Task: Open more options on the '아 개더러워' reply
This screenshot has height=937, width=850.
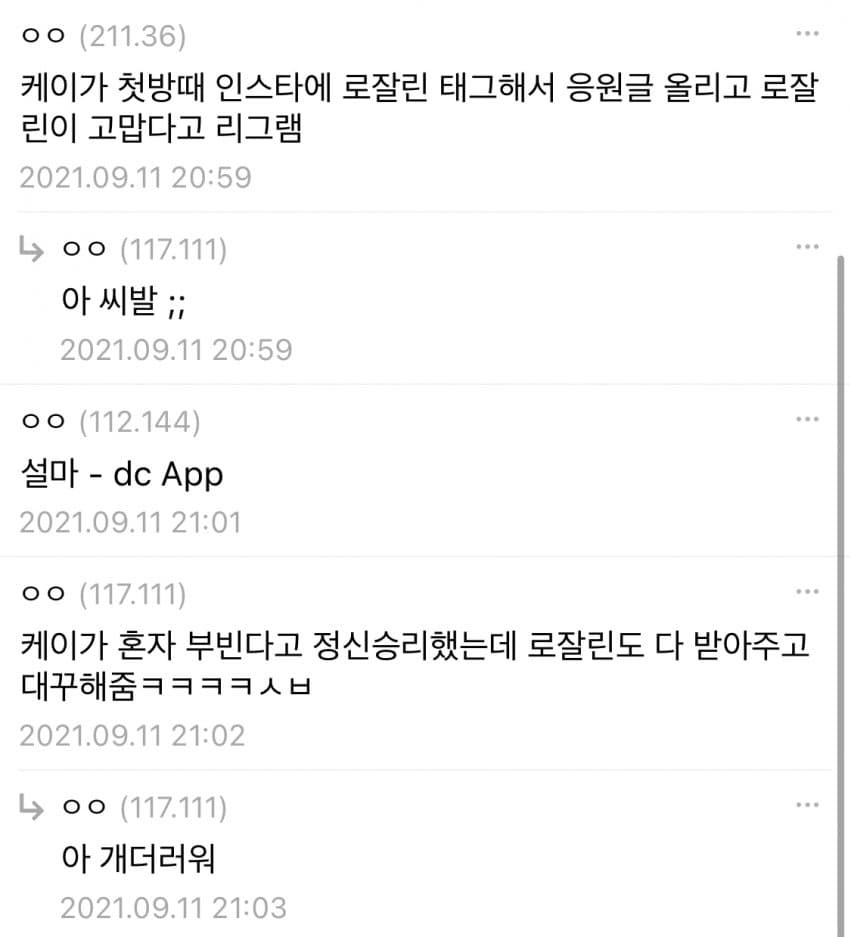Action: [x=807, y=804]
